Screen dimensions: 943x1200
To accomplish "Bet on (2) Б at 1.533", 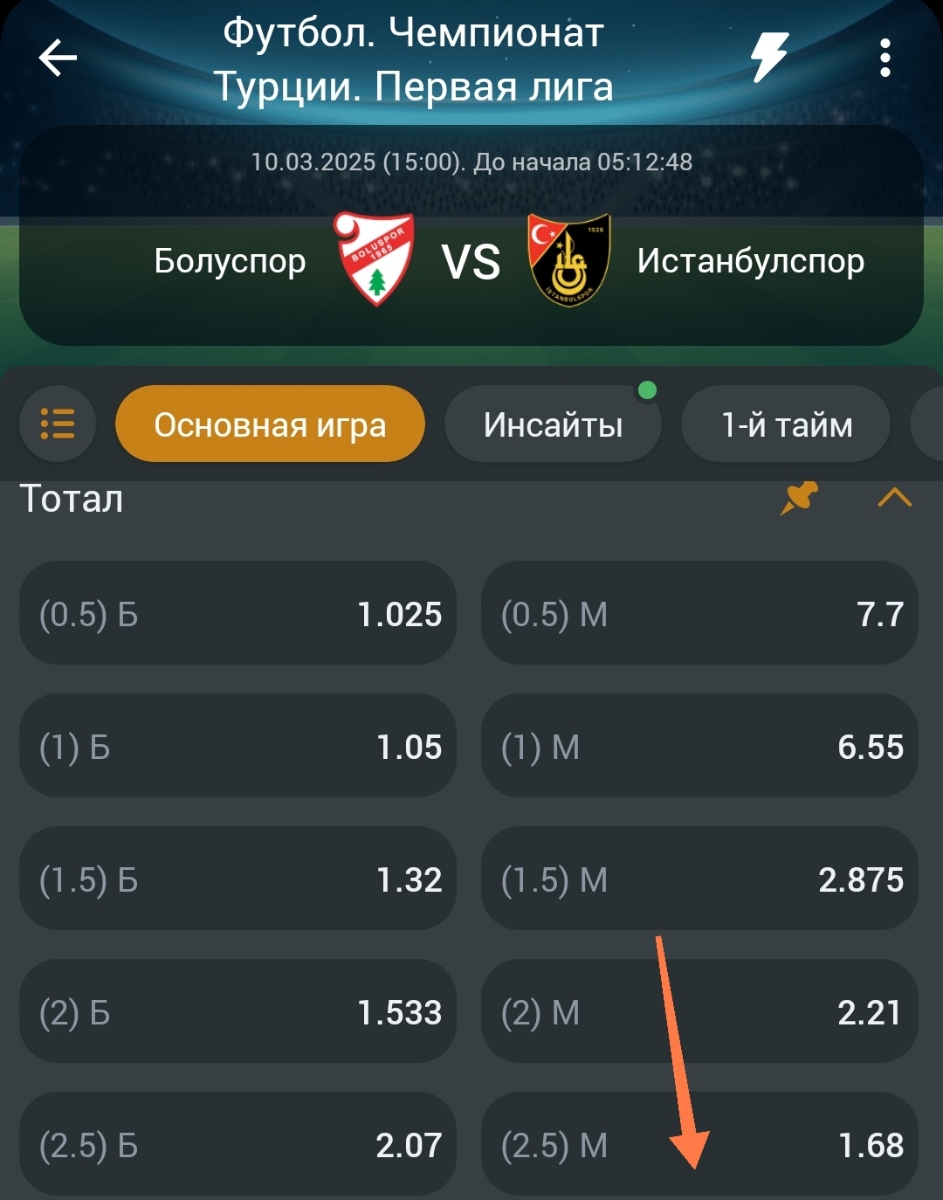I will click(x=238, y=1012).
